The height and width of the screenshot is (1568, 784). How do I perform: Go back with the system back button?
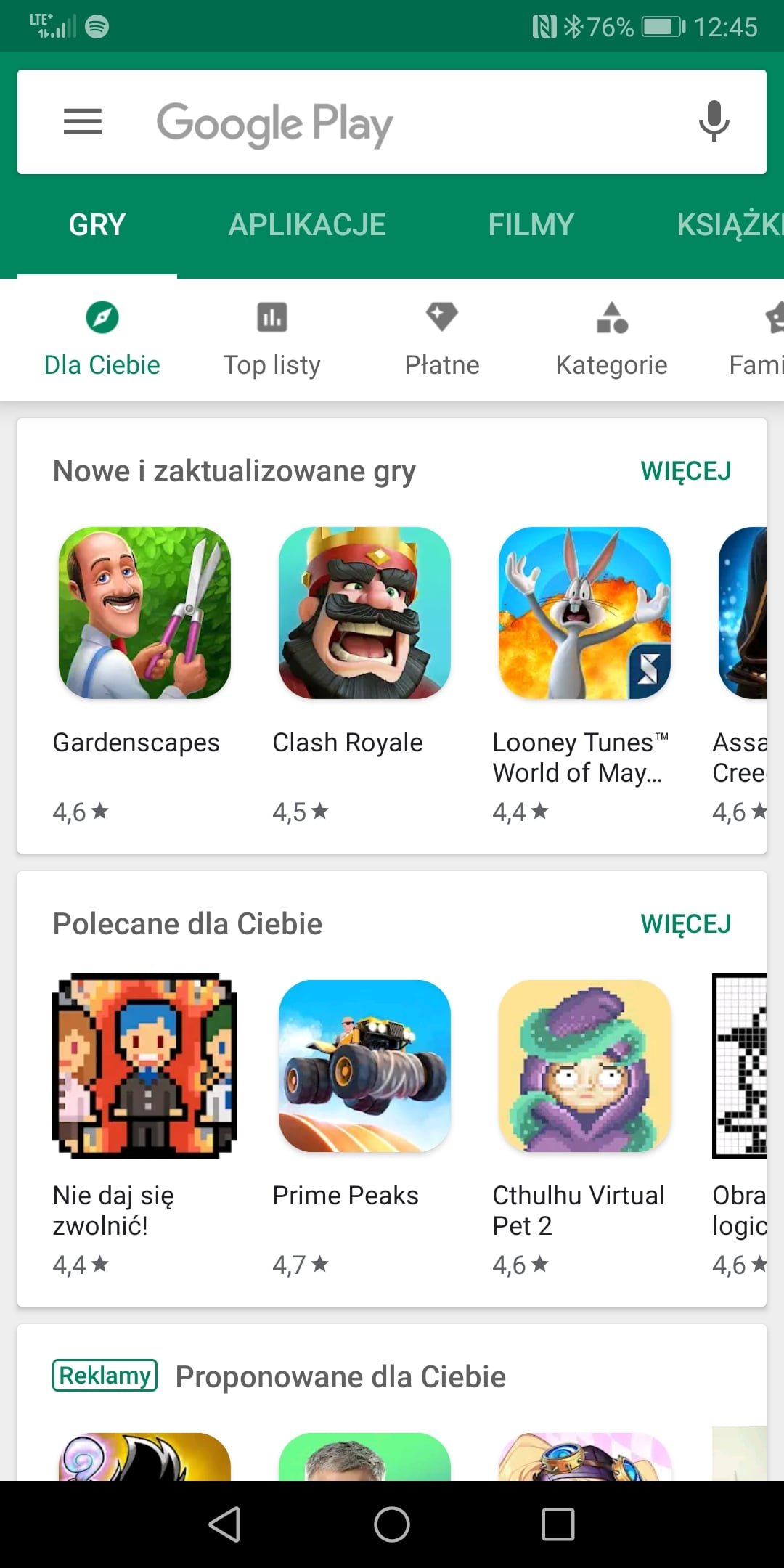pyautogui.click(x=224, y=1524)
